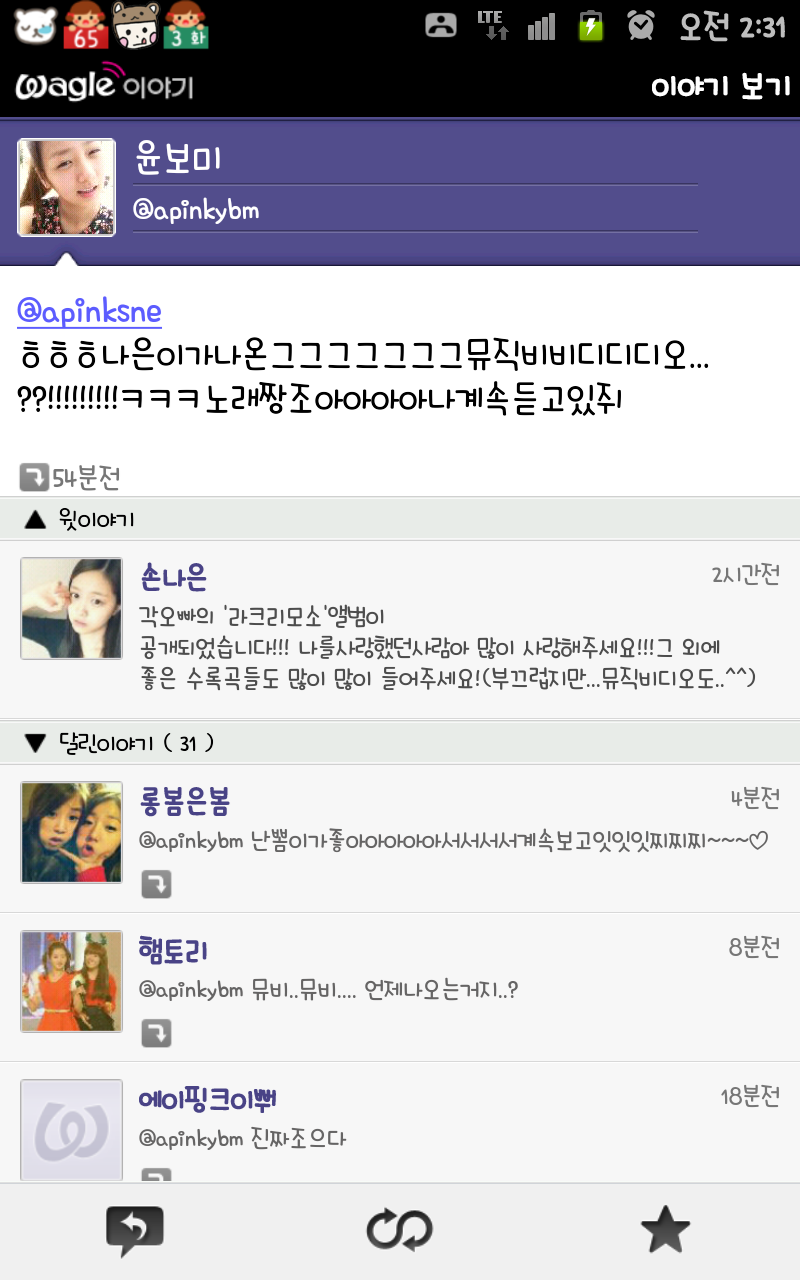Screen dimensions: 800x1280
Task: Go to the Wagle 이야기 home logo
Action: tap(104, 85)
